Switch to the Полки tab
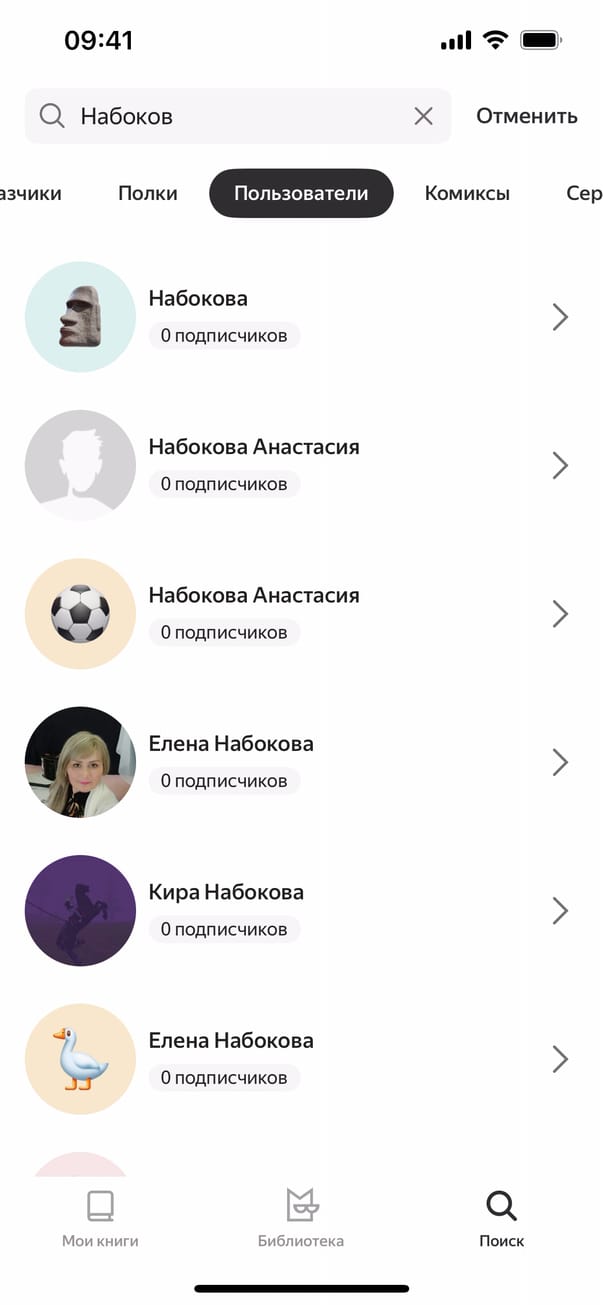Screen dimensions: 603x1305 click(x=147, y=193)
